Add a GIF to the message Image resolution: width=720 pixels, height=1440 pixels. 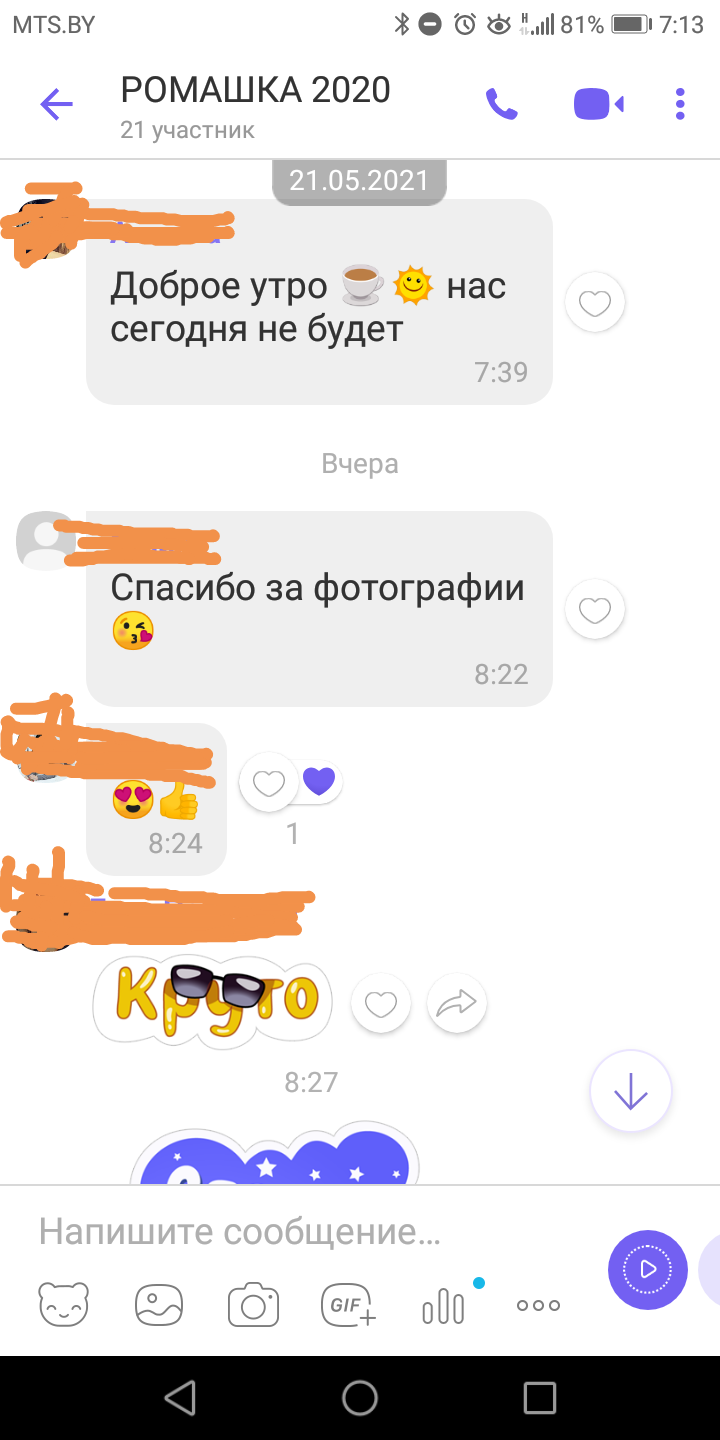(348, 1305)
